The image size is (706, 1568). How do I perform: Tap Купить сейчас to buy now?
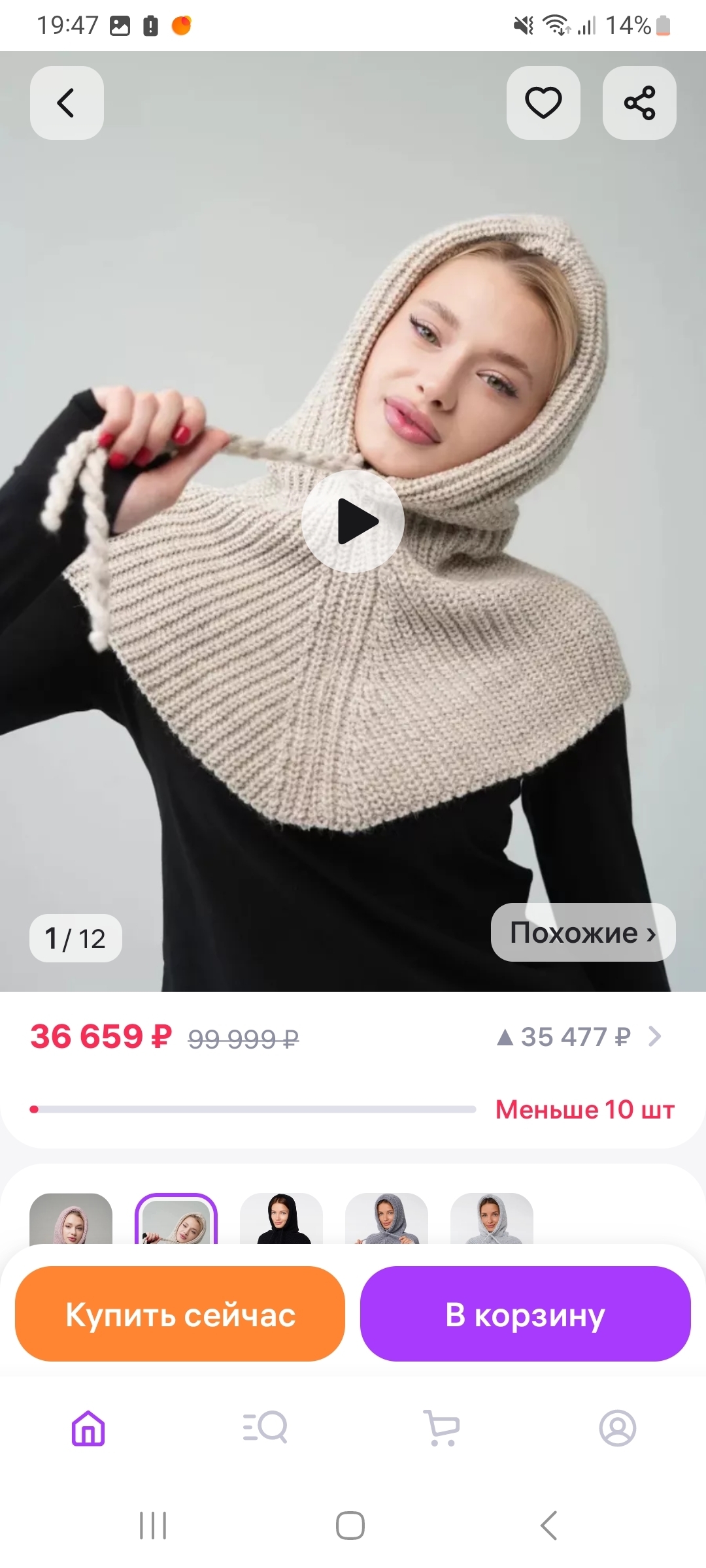[x=180, y=1315]
